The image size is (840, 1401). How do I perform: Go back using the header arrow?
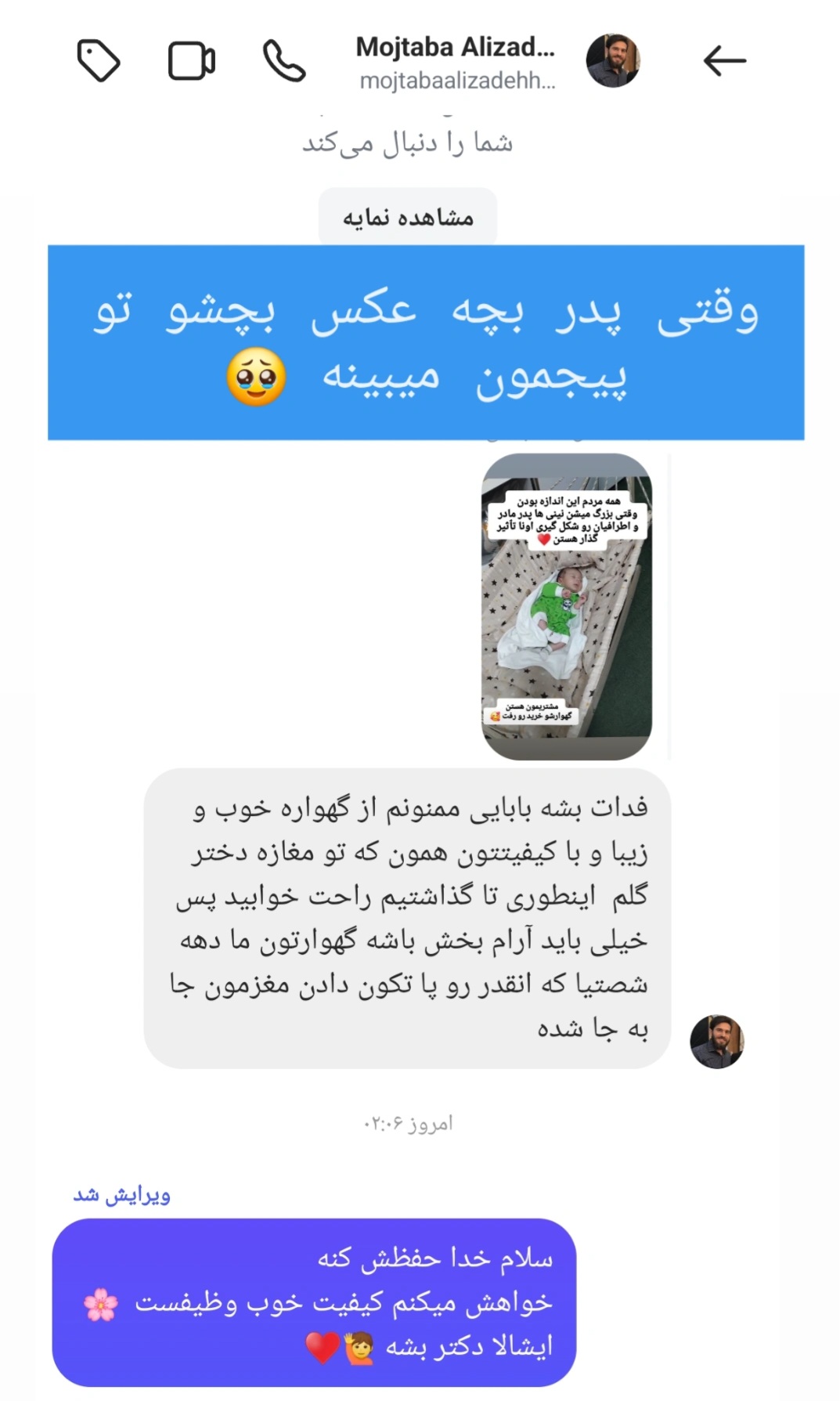[x=723, y=60]
